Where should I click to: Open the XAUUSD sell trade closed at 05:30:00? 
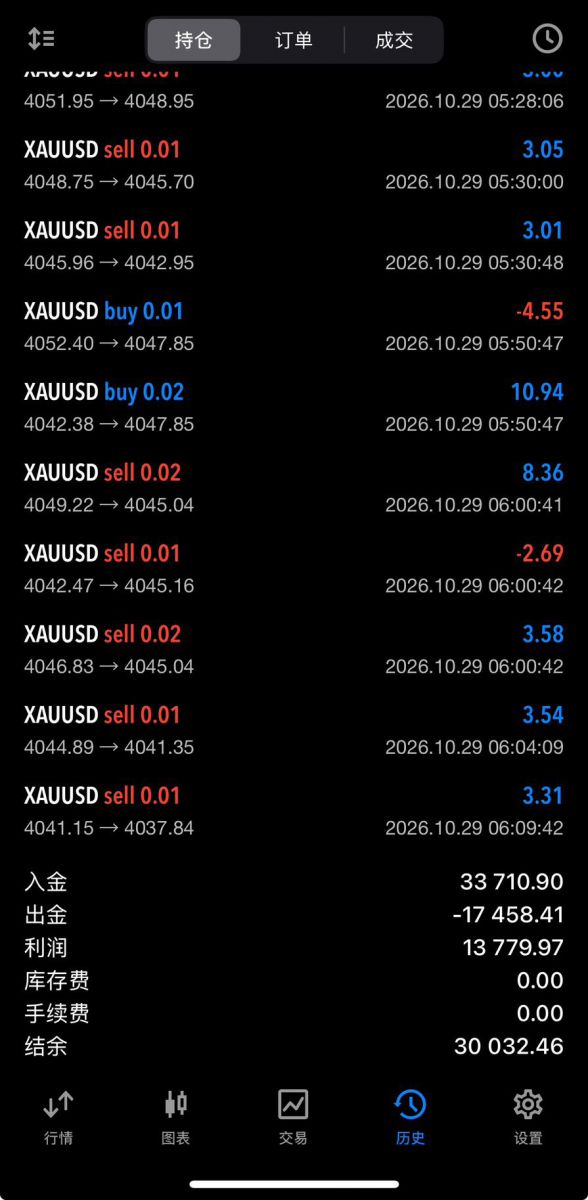pos(294,165)
